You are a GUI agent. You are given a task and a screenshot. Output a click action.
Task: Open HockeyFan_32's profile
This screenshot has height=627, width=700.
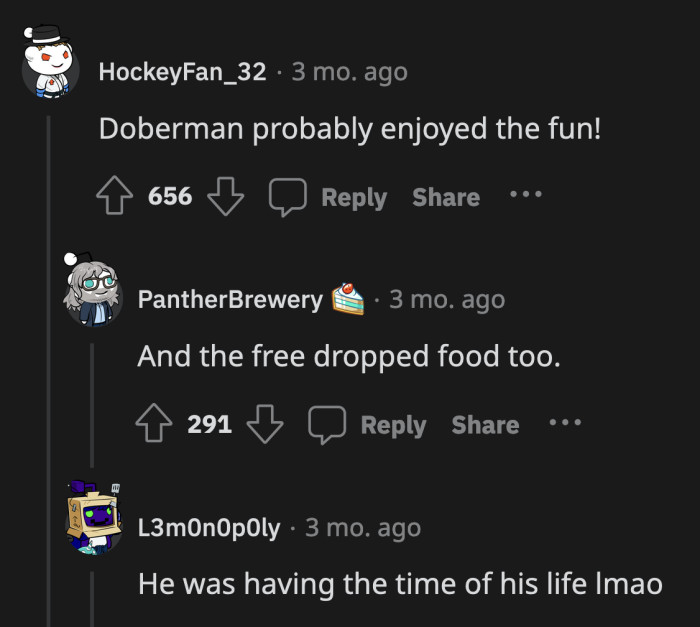(183, 72)
